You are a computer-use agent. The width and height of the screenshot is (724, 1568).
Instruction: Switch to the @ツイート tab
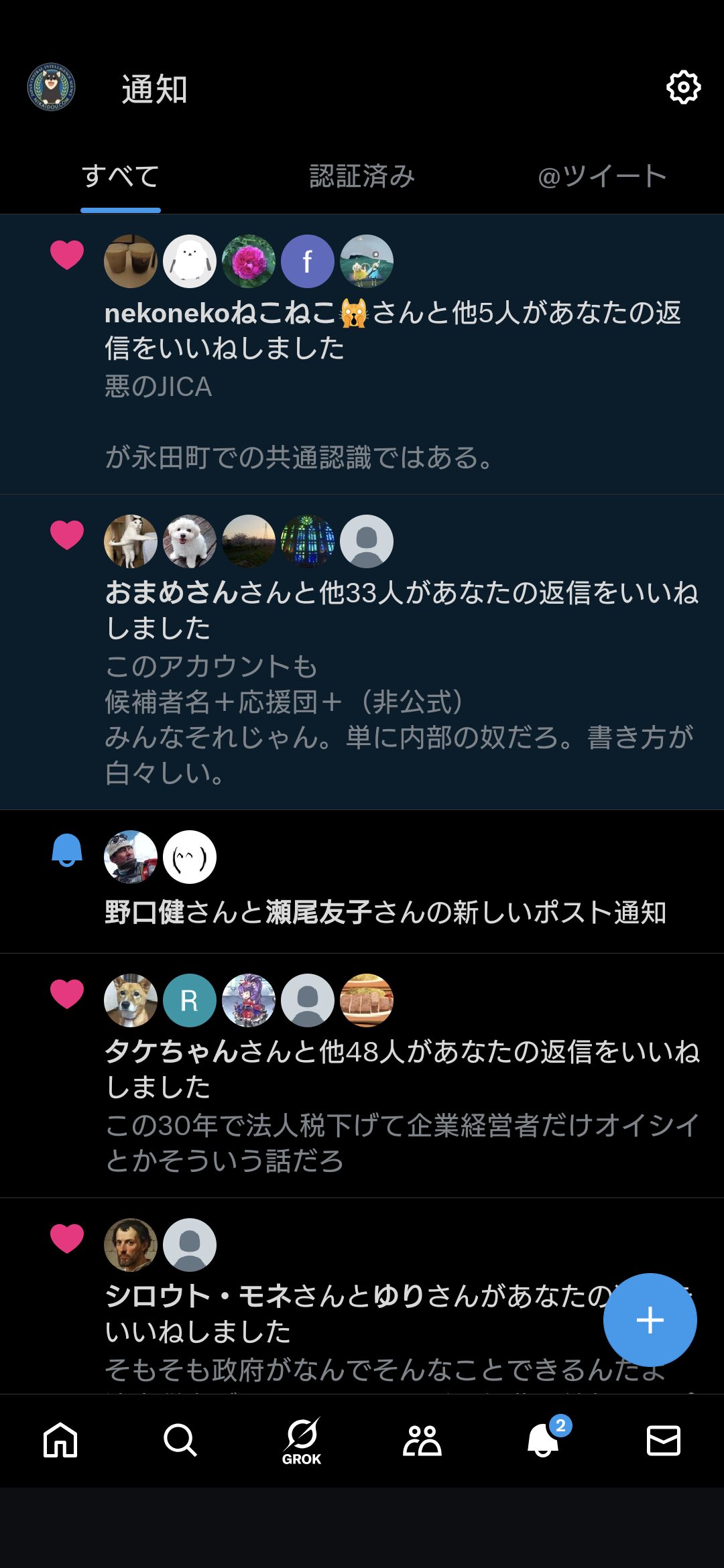(602, 176)
